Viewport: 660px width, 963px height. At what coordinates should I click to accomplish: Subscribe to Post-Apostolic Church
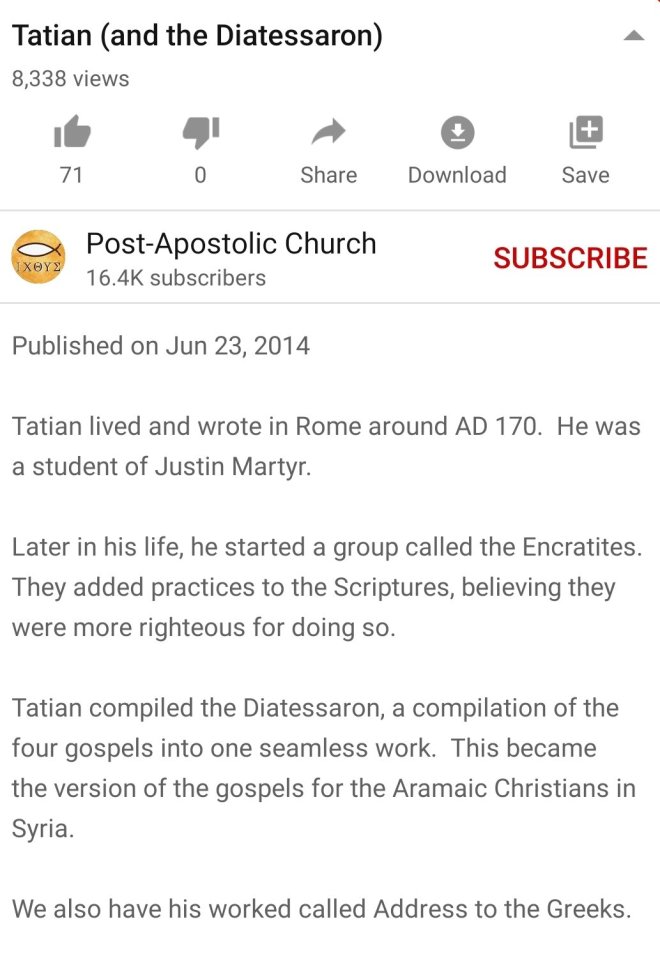(570, 258)
